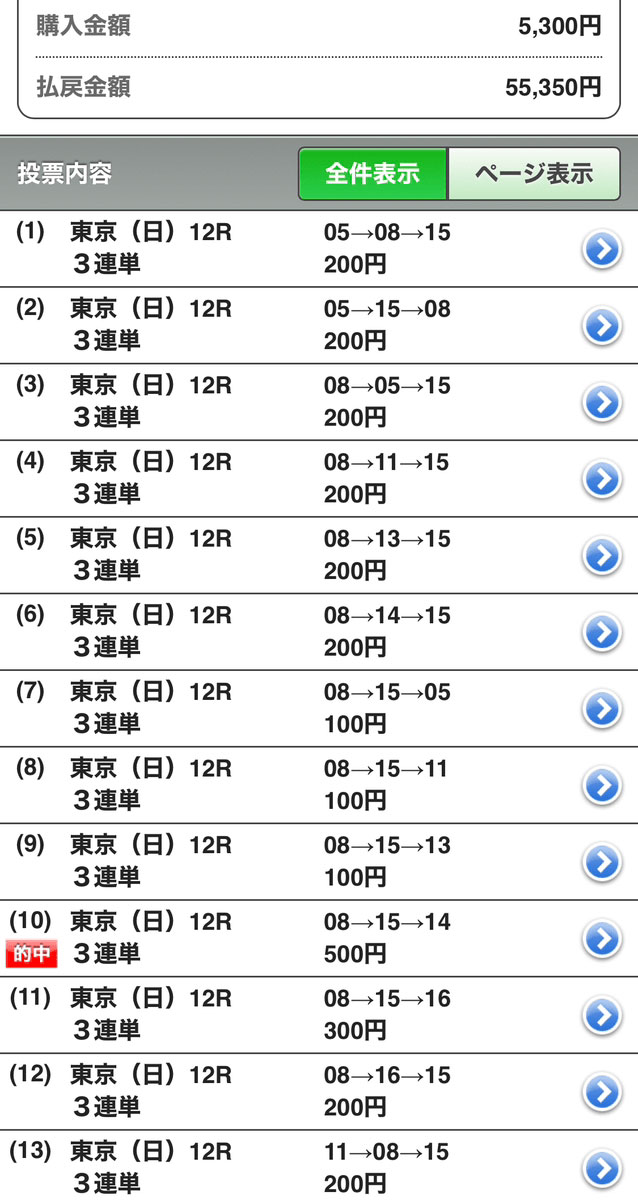This screenshot has height=1200, width=638.
Task: Open bet (2) 05→15→08 details
Action: click(x=601, y=325)
